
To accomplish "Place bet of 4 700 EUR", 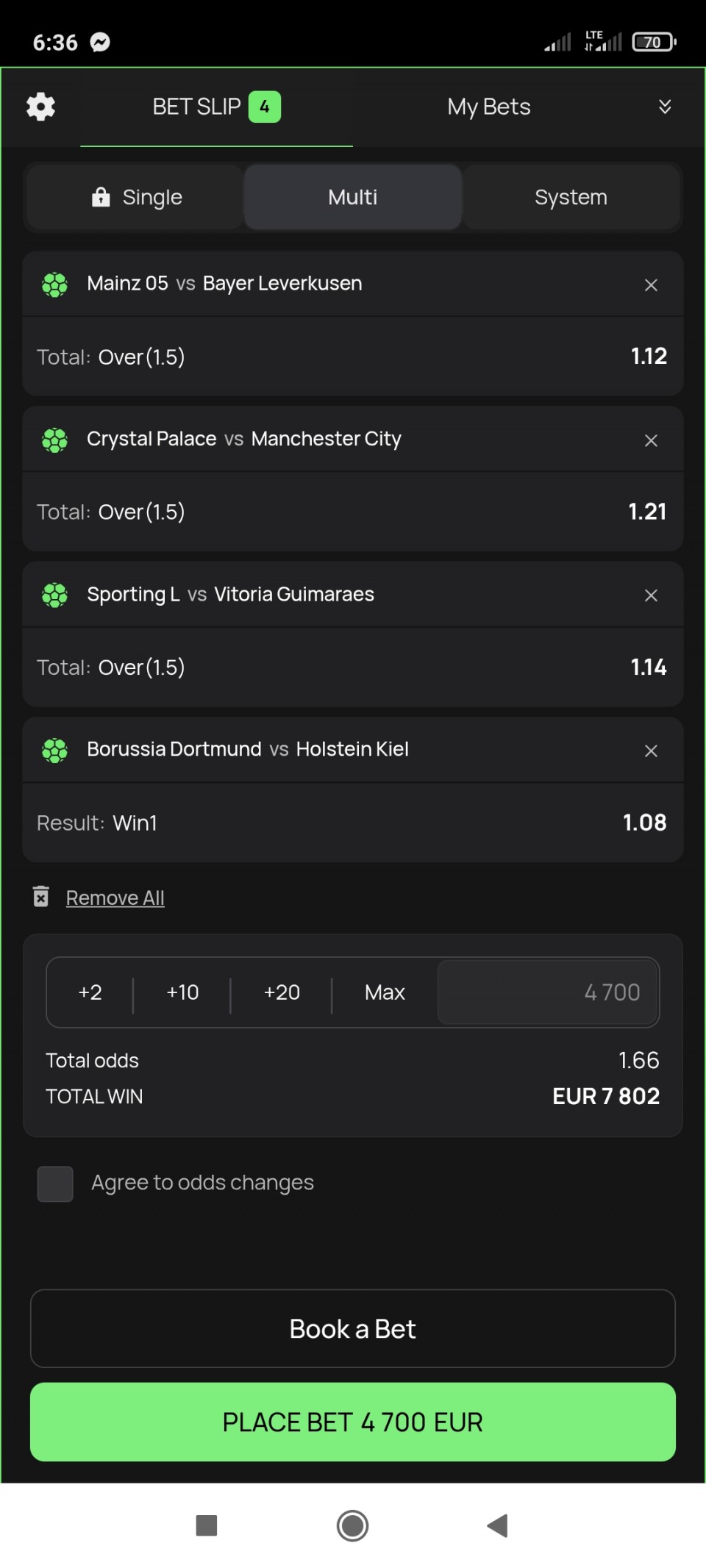I will pos(353,1422).
